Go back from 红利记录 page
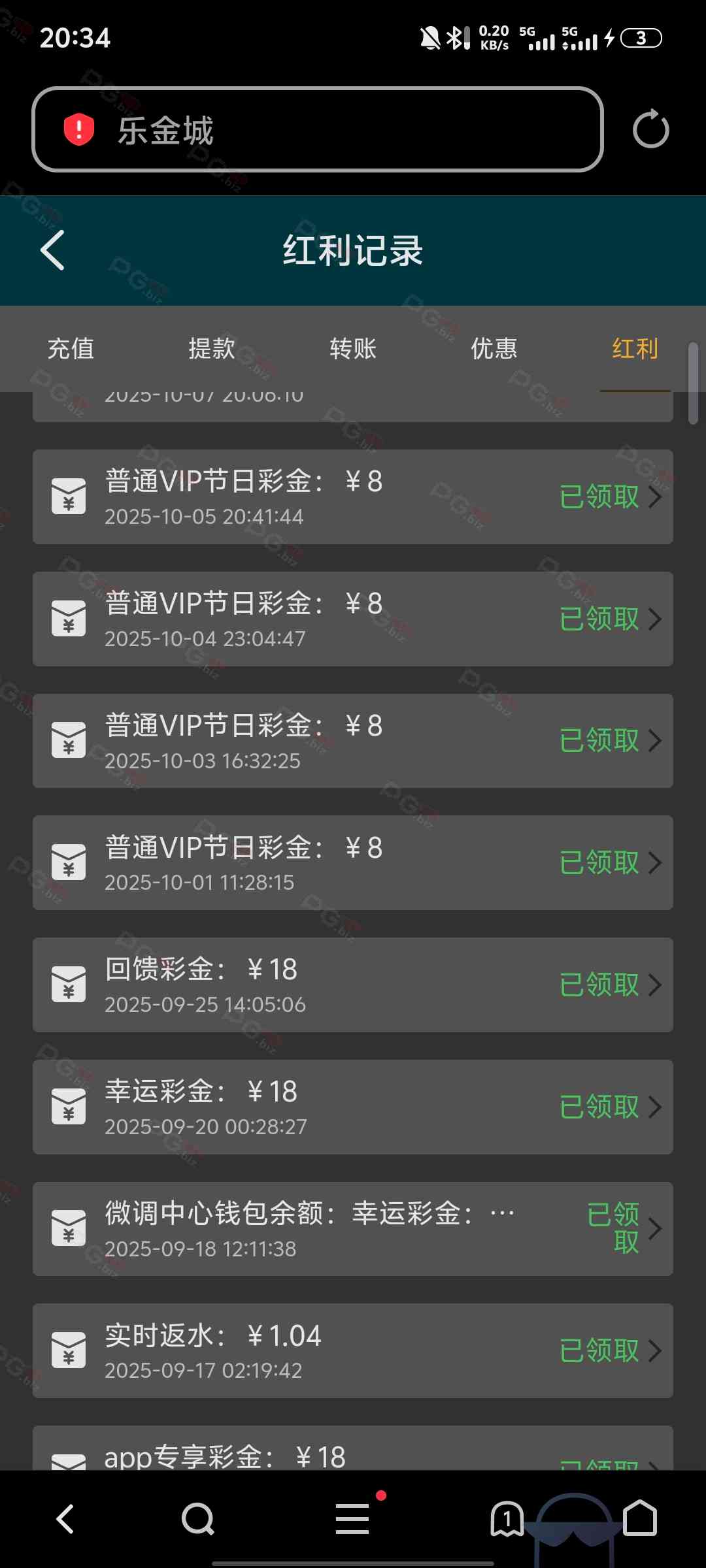 (x=53, y=250)
